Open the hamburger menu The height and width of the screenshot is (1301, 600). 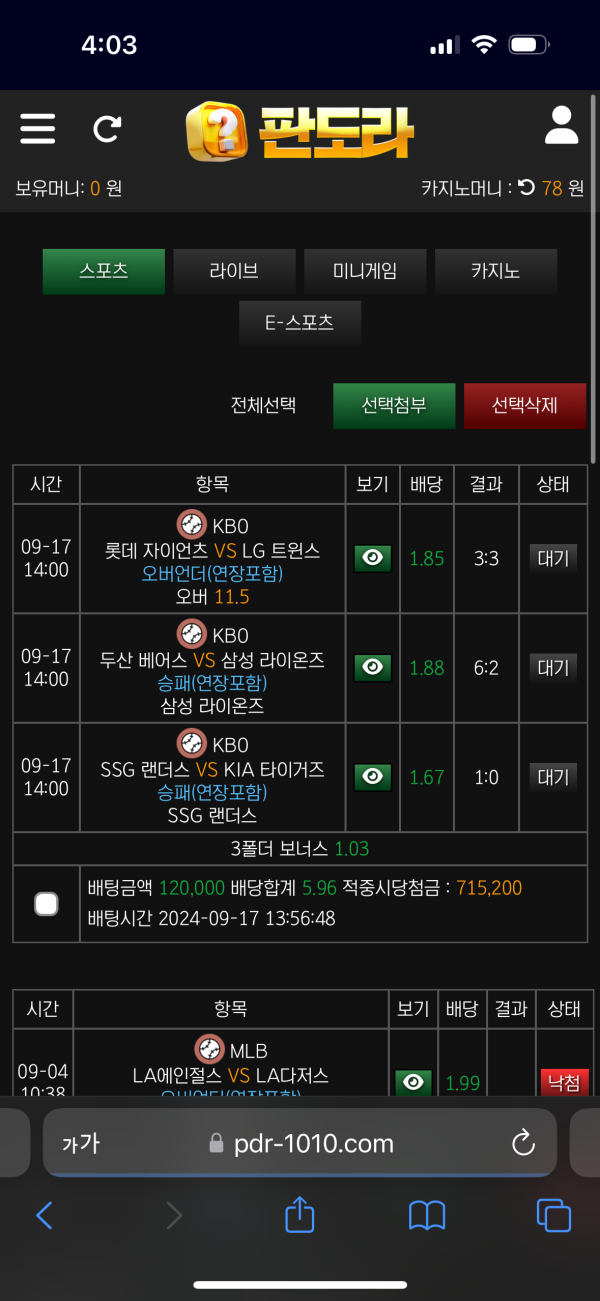[38, 129]
